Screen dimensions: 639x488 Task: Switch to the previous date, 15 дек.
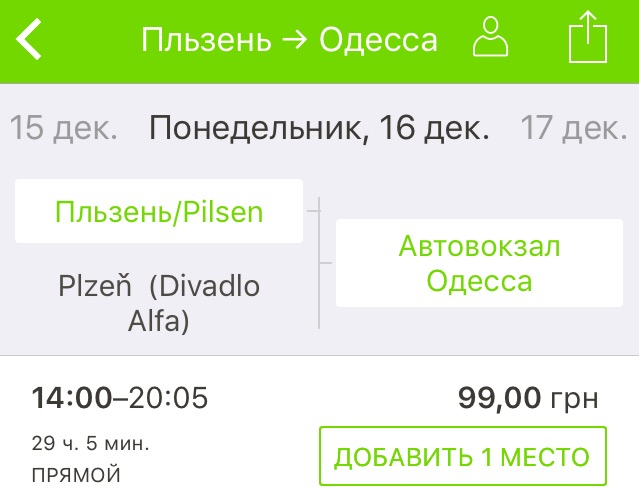click(63, 128)
